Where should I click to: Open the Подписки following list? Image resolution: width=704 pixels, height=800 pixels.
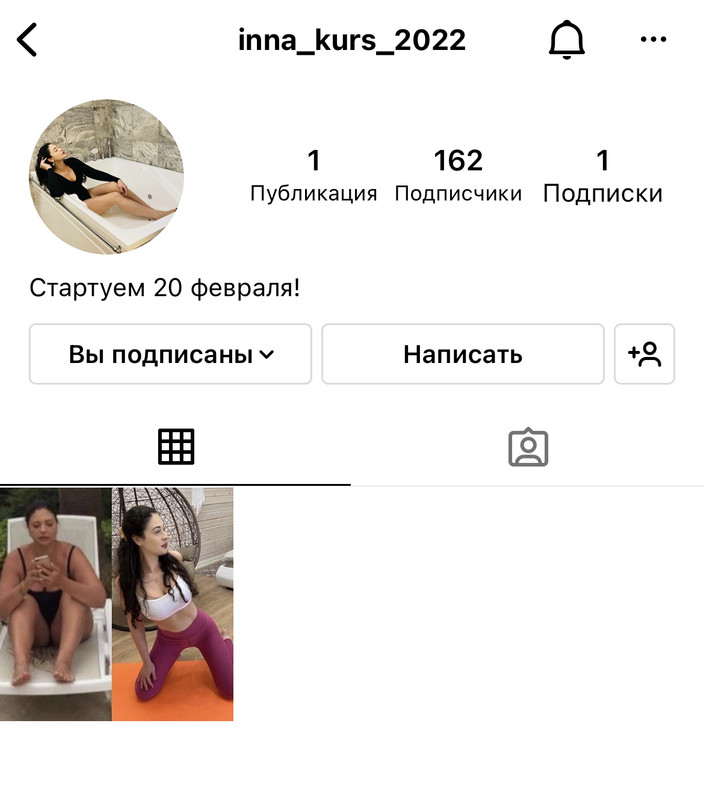click(x=602, y=175)
